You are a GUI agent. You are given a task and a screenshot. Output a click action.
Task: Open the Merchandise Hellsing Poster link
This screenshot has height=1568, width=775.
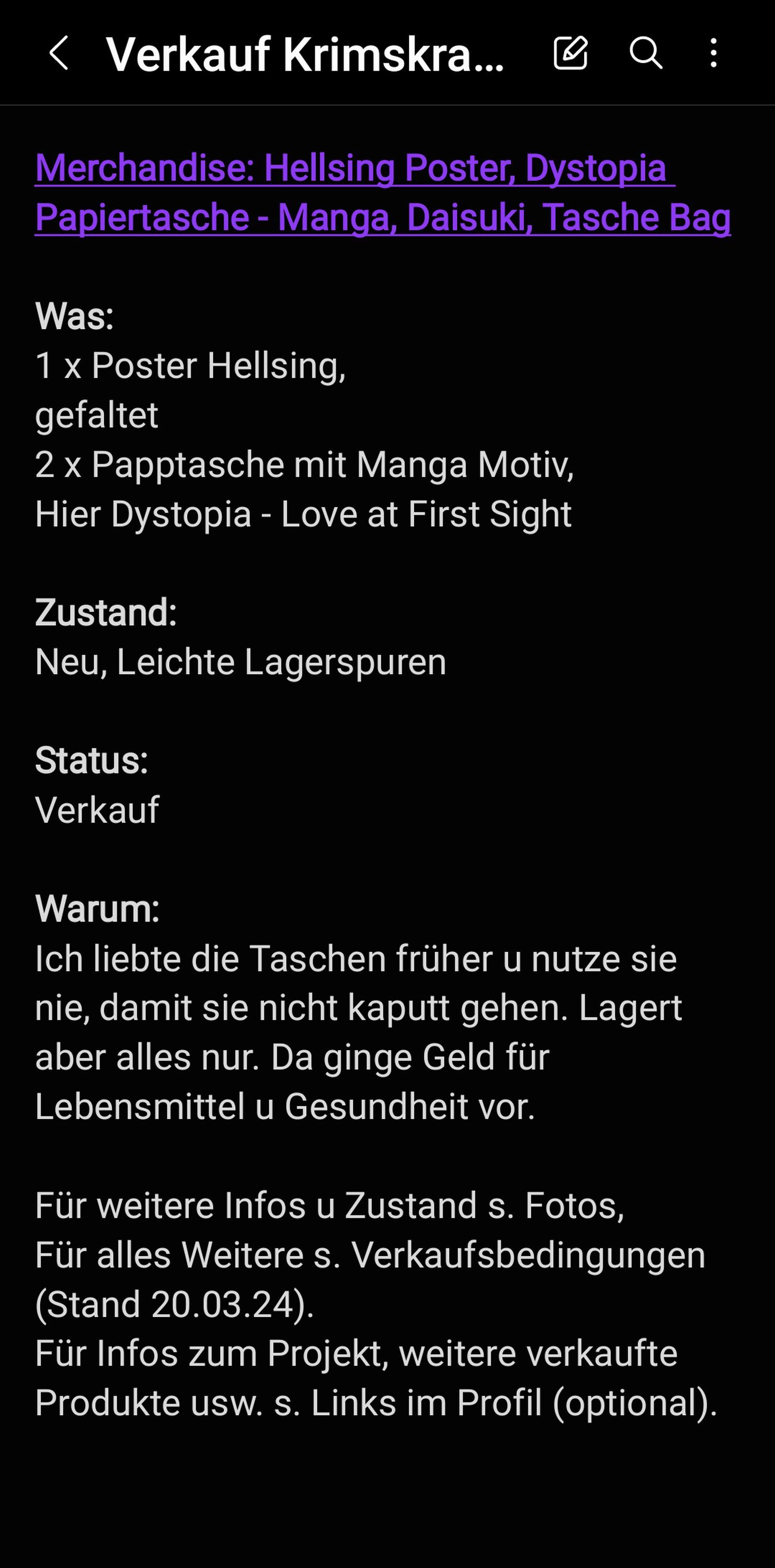click(383, 192)
